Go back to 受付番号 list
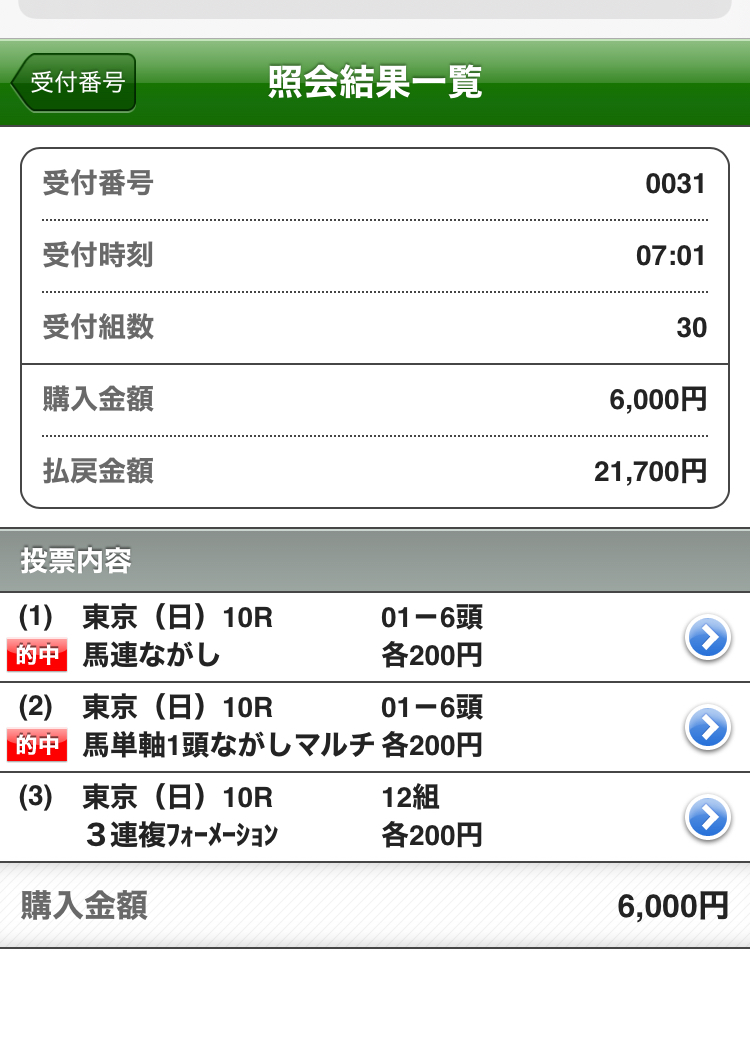This screenshot has height=1063, width=750. 74,82
